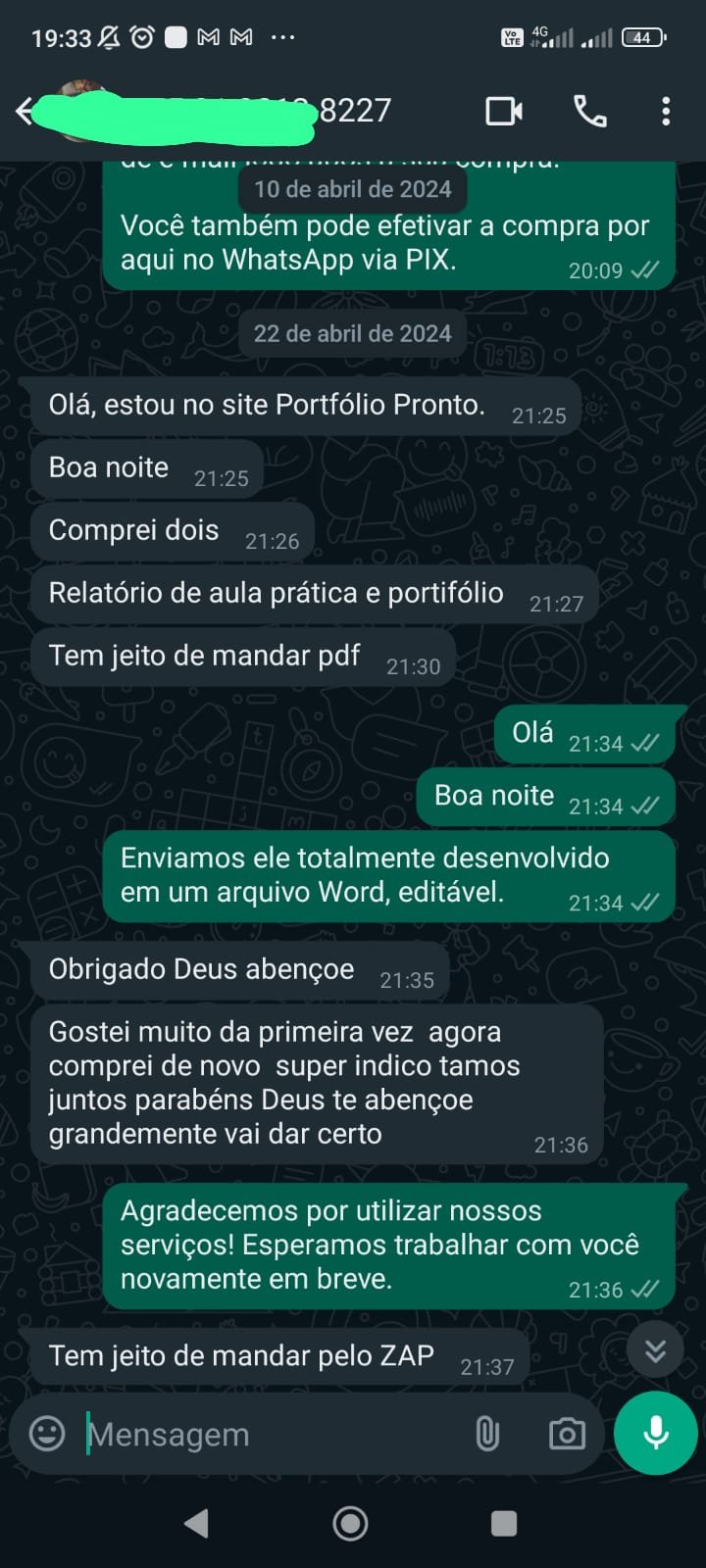Jump to the latest messages with the down arrow
Image resolution: width=706 pixels, height=1568 pixels.
pos(655,1351)
